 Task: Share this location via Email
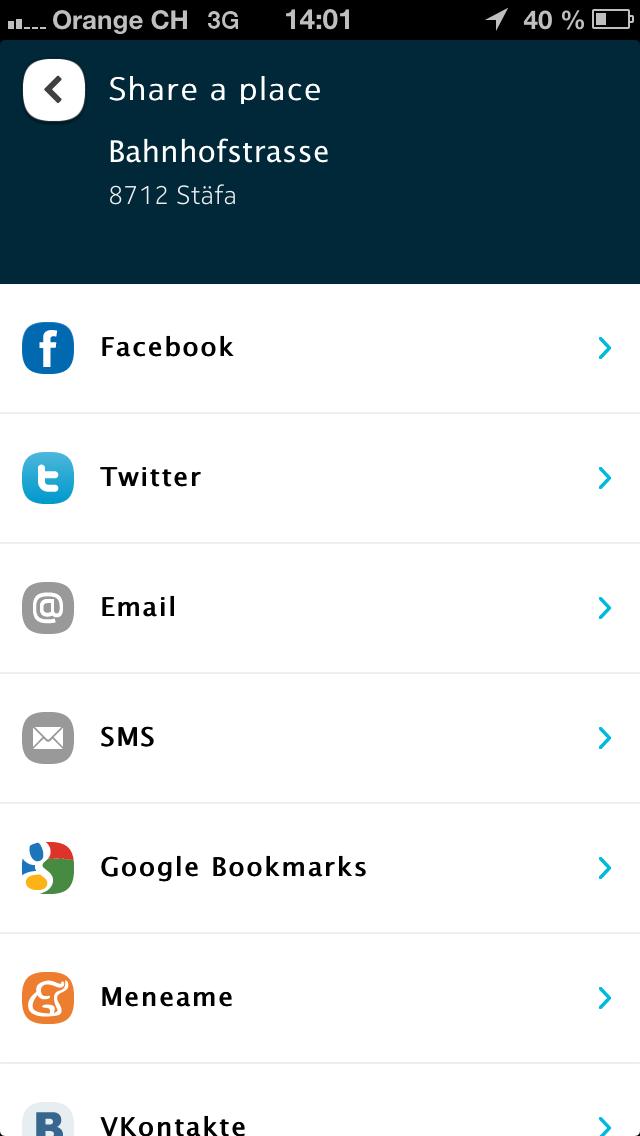(320, 609)
